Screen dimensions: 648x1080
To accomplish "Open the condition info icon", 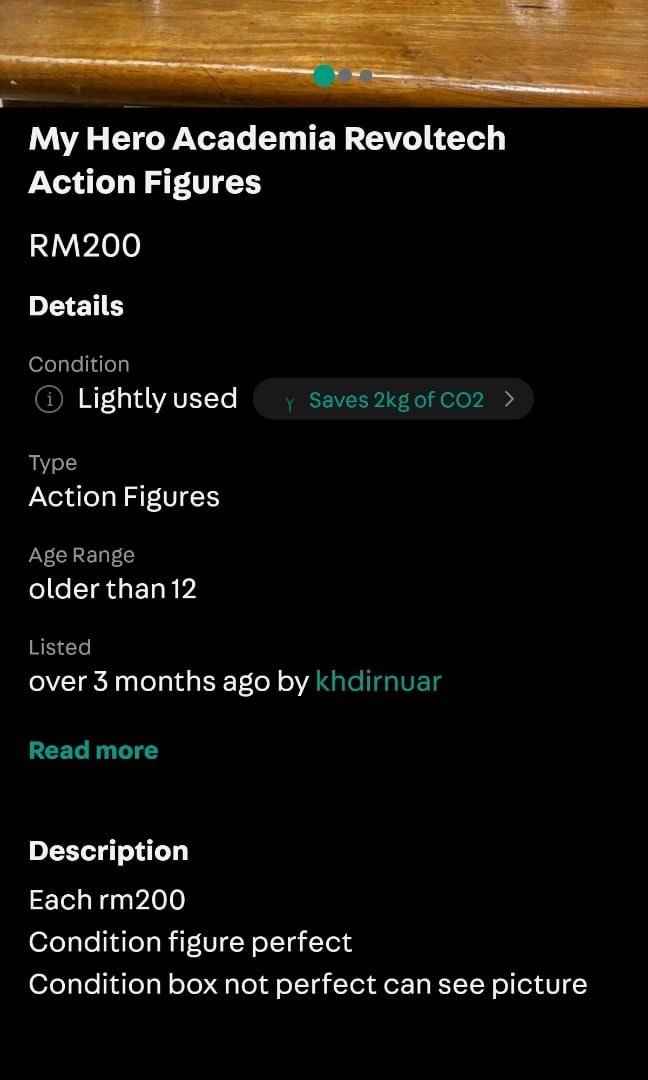I will [x=49, y=399].
